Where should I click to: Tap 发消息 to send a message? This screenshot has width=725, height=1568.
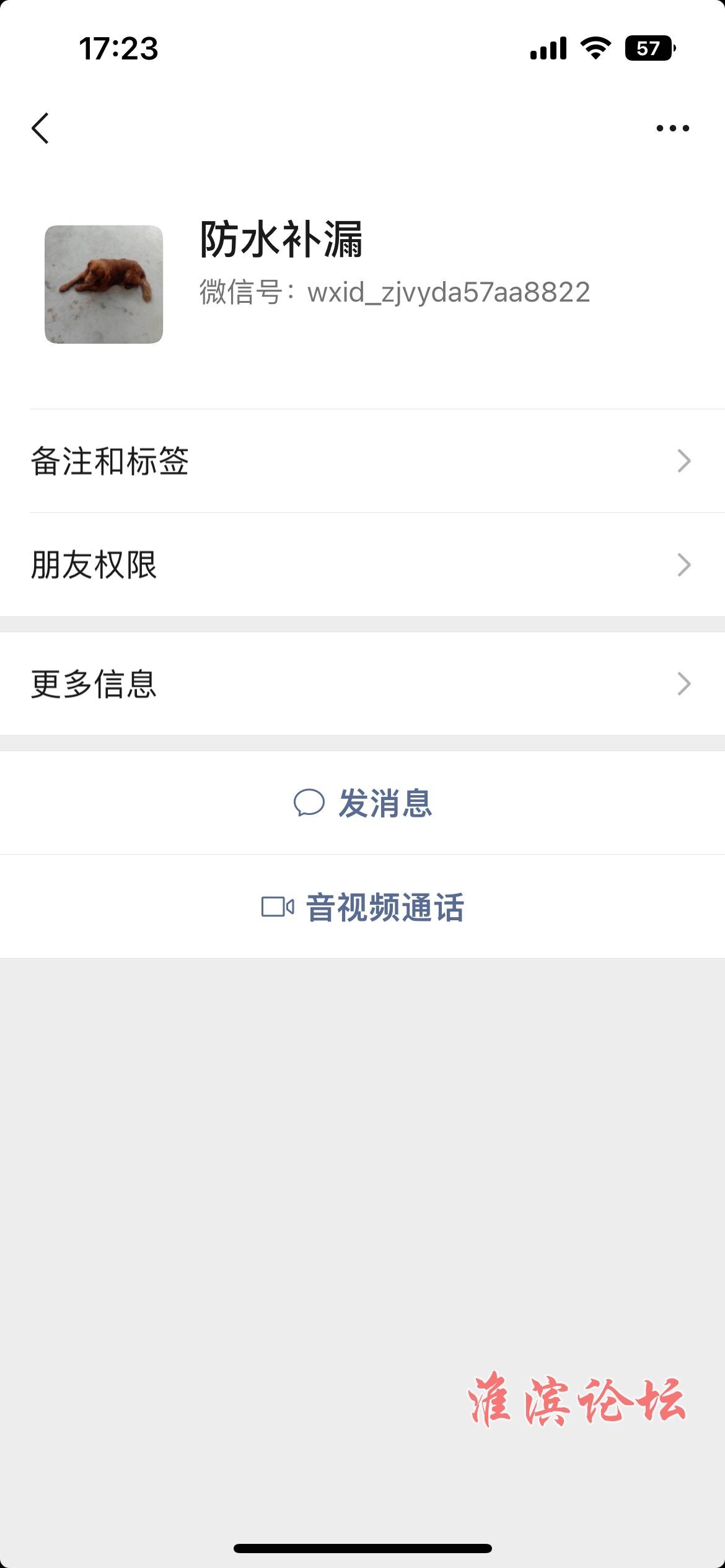pyautogui.click(x=362, y=803)
